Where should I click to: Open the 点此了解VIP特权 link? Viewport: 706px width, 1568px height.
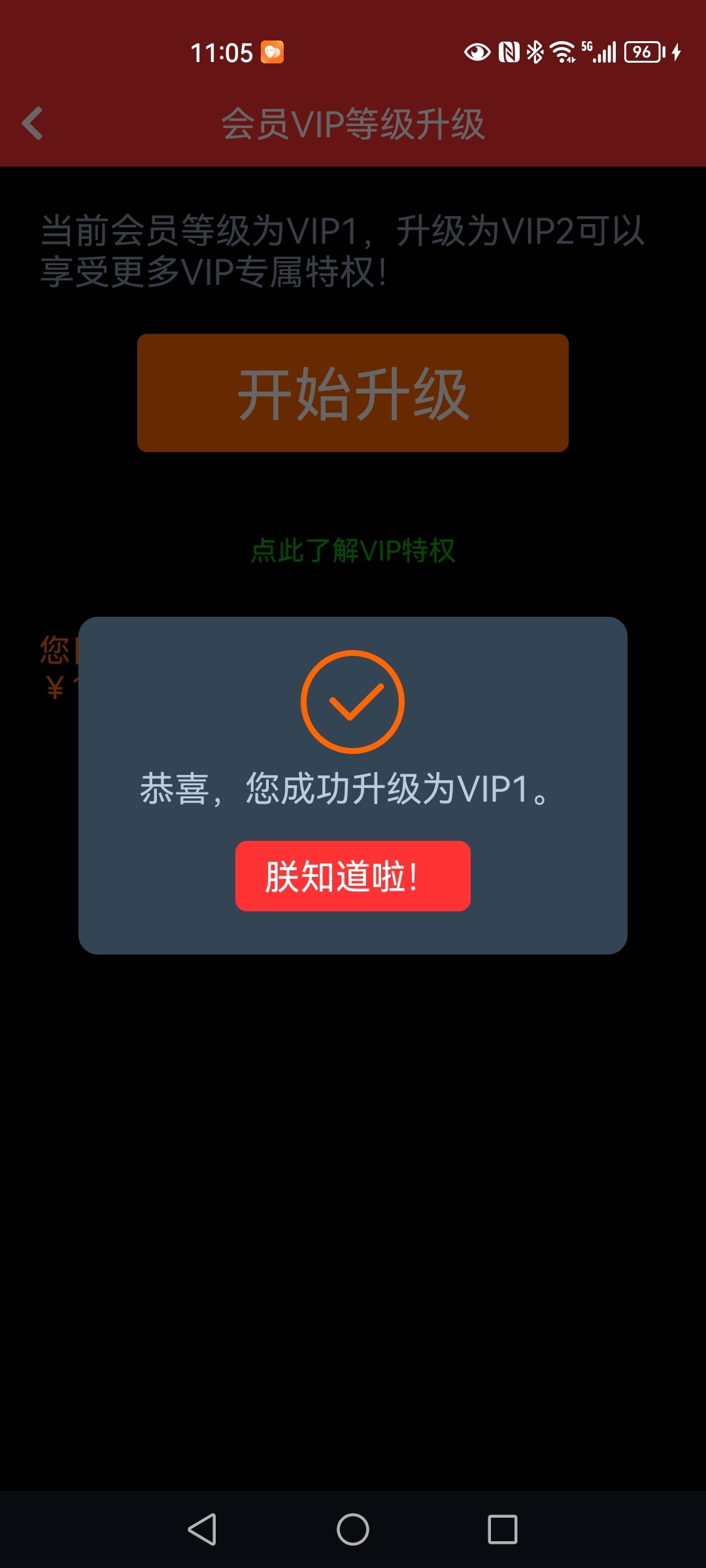pos(353,550)
